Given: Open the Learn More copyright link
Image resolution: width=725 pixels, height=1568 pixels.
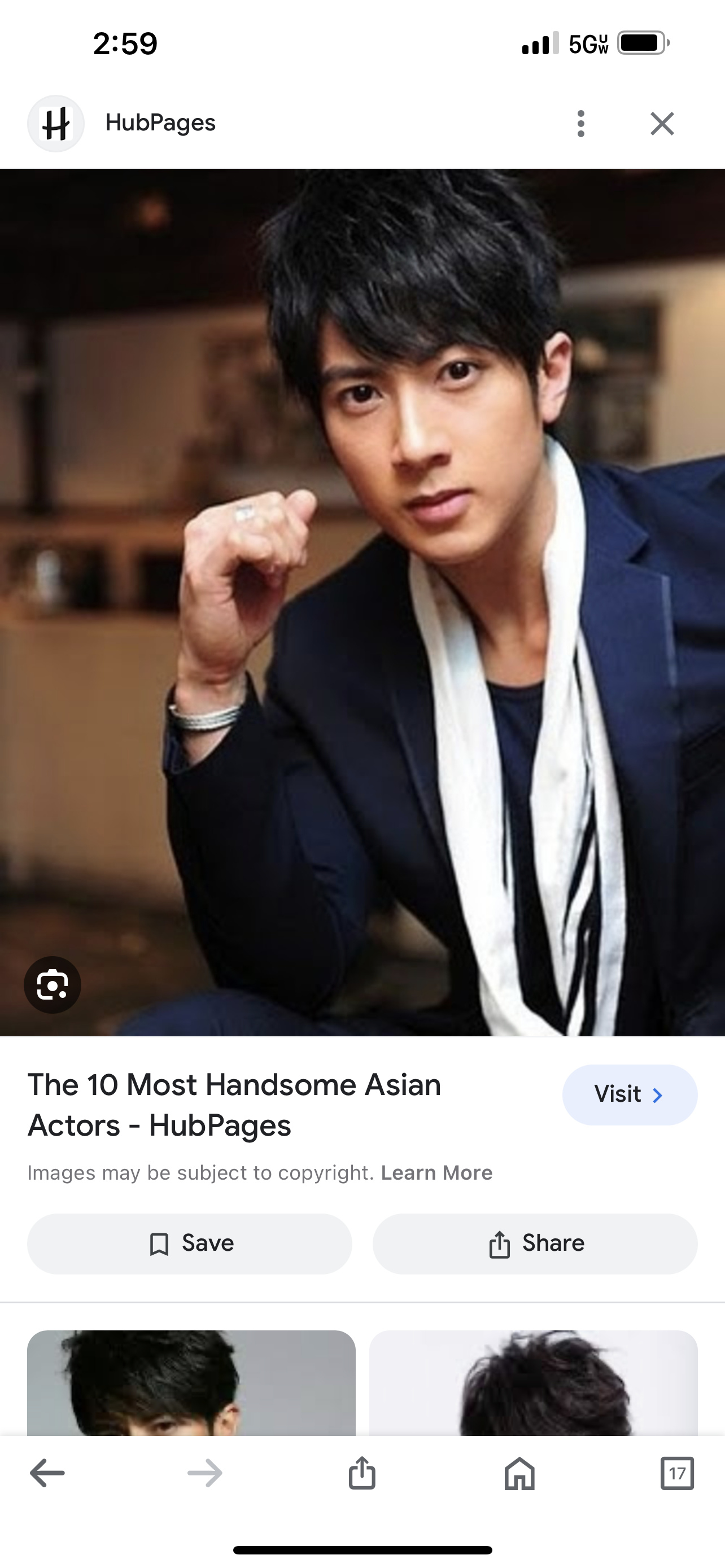Looking at the screenshot, I should 436,1172.
